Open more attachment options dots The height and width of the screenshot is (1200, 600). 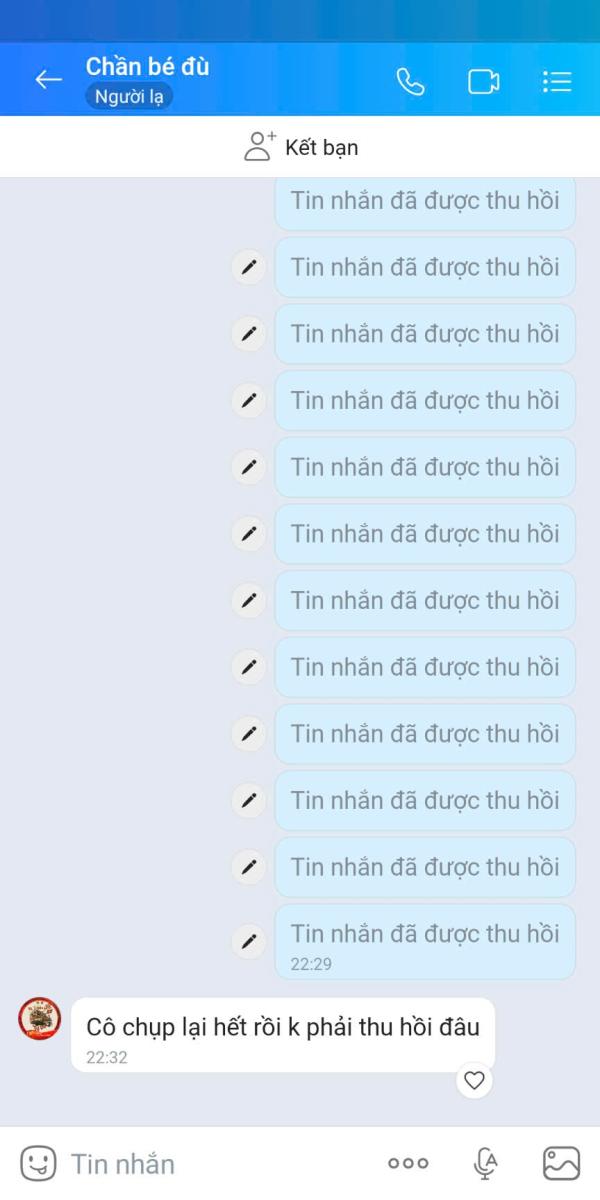(x=408, y=1163)
